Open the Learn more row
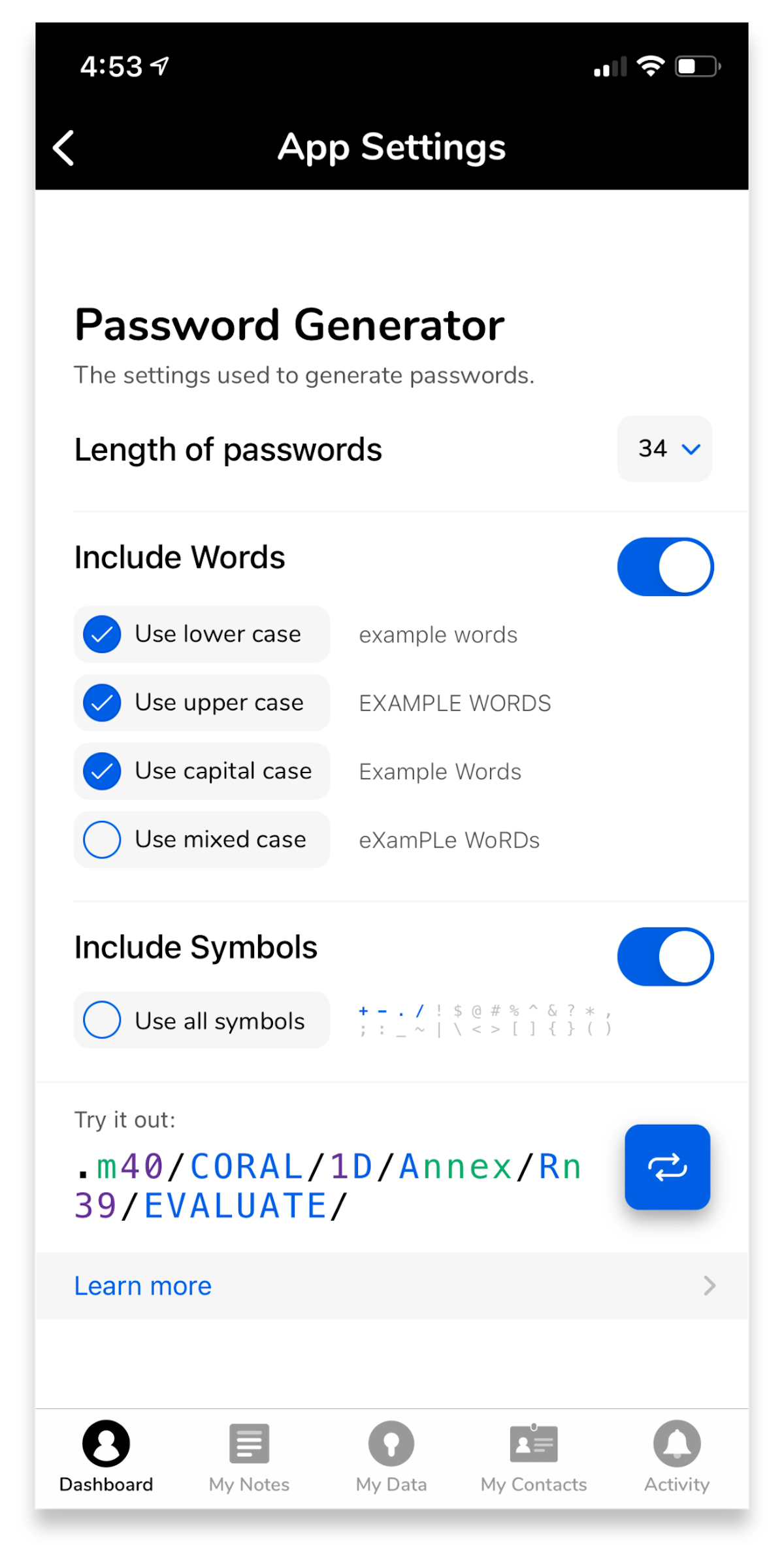The image size is (784, 1545). [x=392, y=1286]
